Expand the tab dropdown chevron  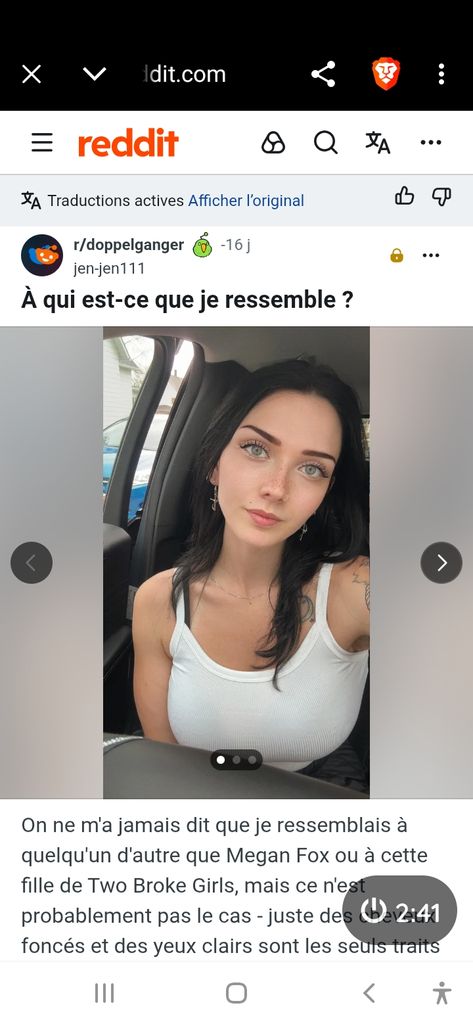click(95, 74)
